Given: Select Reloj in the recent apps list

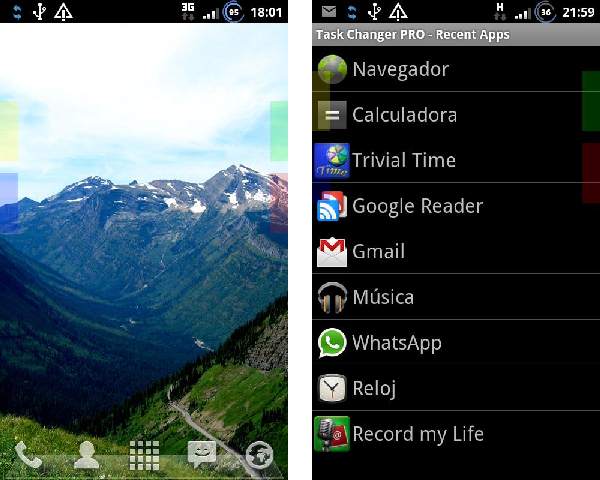Looking at the screenshot, I should [374, 388].
